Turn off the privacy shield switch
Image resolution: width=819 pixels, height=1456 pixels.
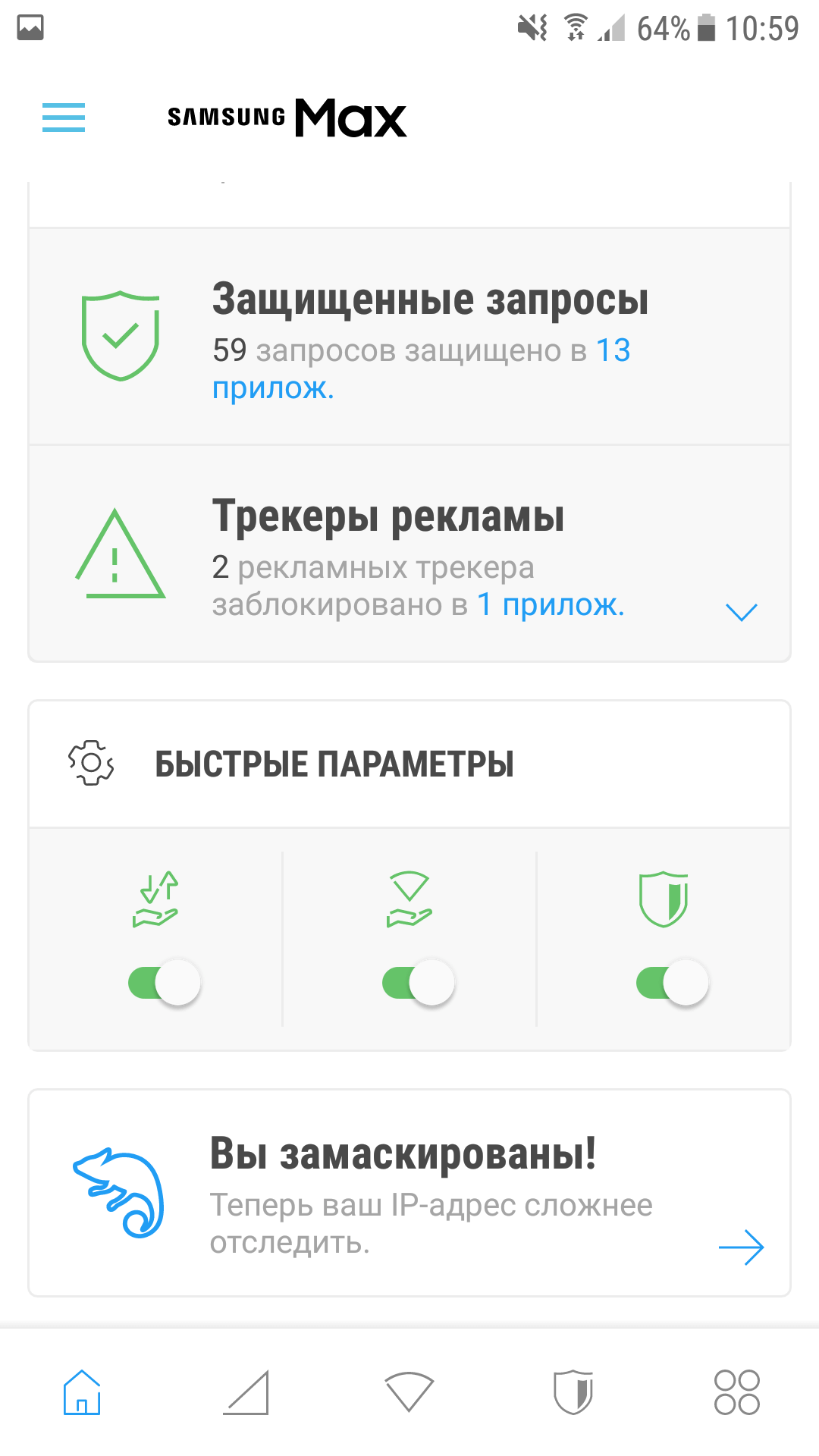pyautogui.click(x=672, y=983)
